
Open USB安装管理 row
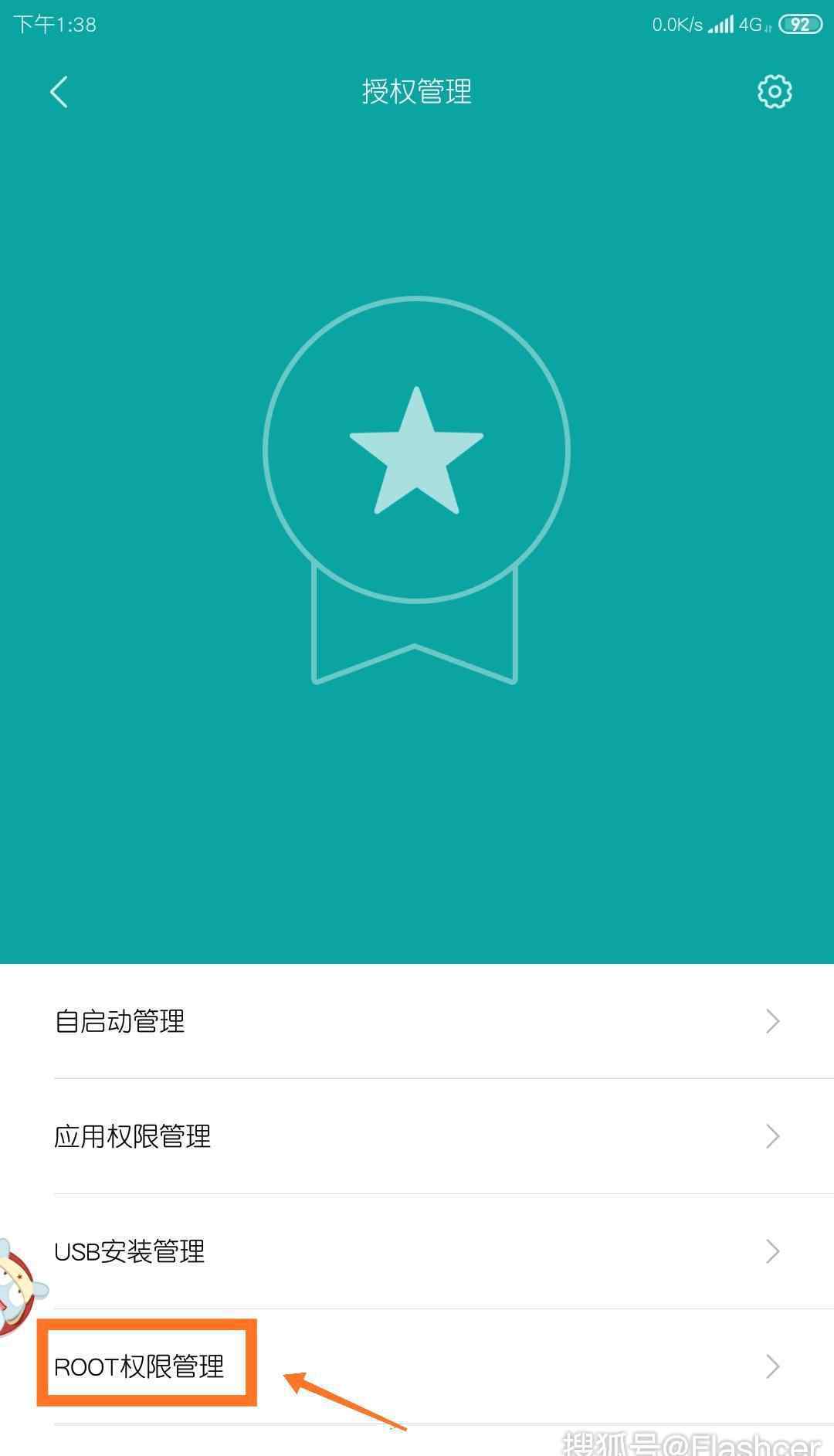pyautogui.click(x=417, y=1251)
